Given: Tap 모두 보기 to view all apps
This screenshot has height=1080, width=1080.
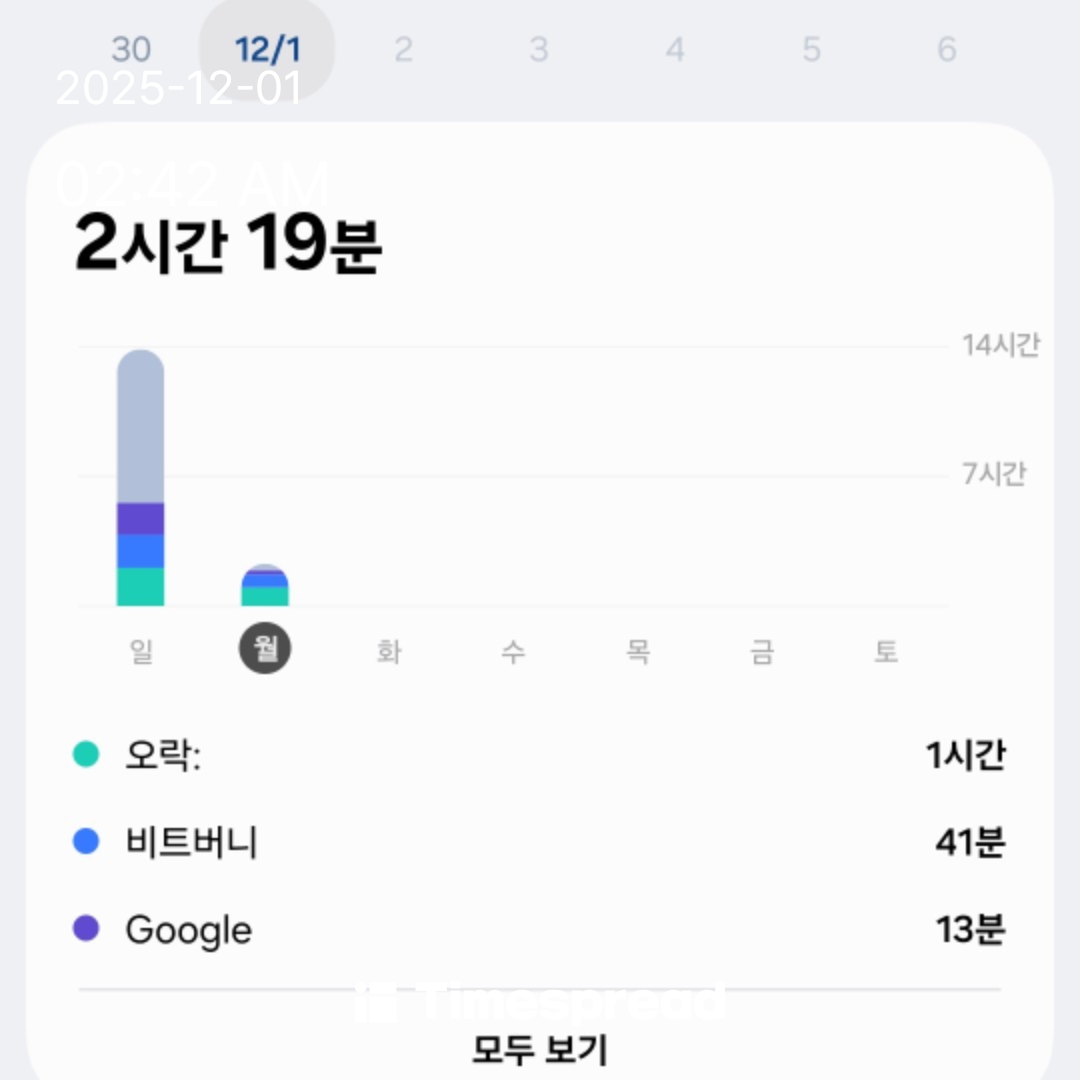Looking at the screenshot, I should click(x=540, y=1050).
